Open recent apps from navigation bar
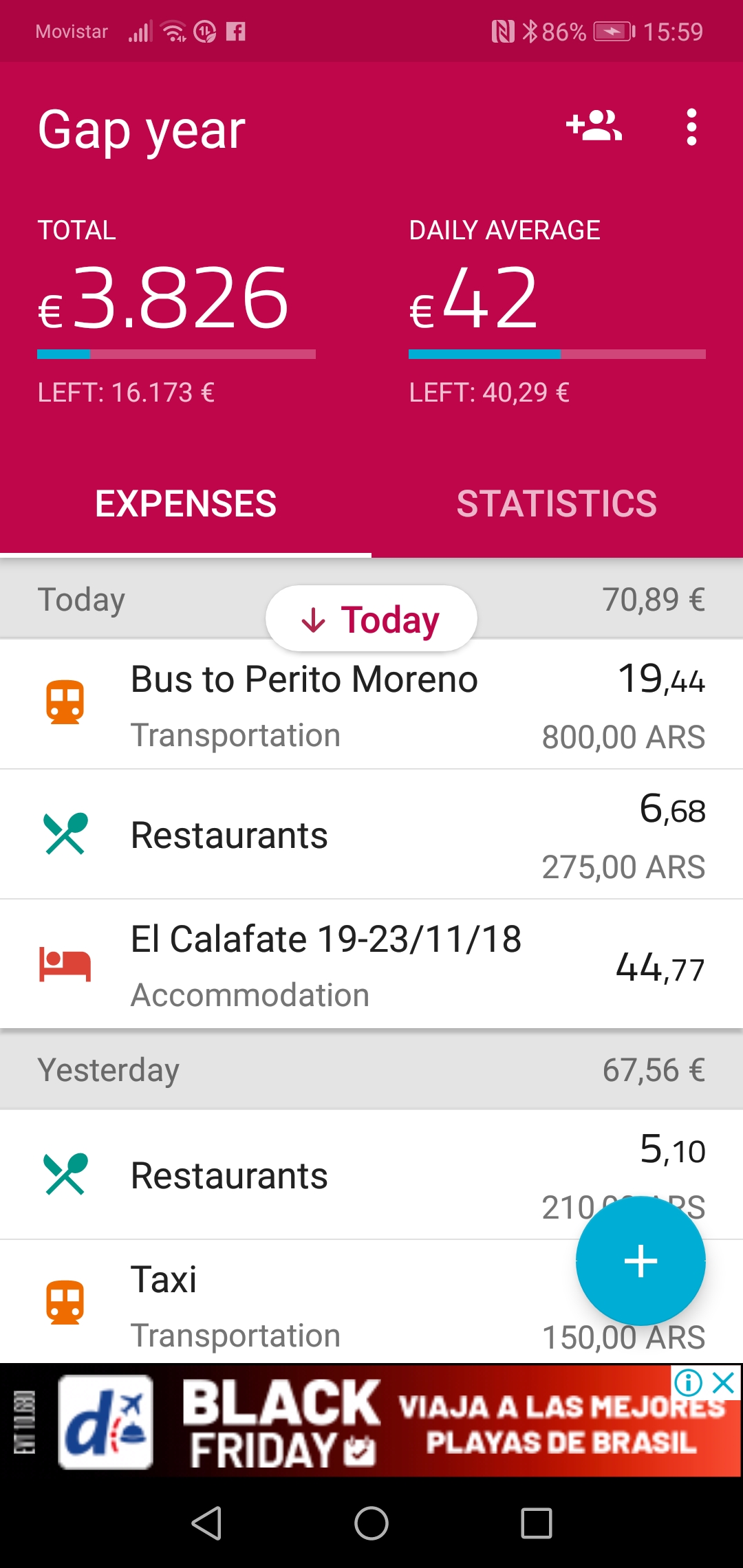 [x=537, y=1523]
